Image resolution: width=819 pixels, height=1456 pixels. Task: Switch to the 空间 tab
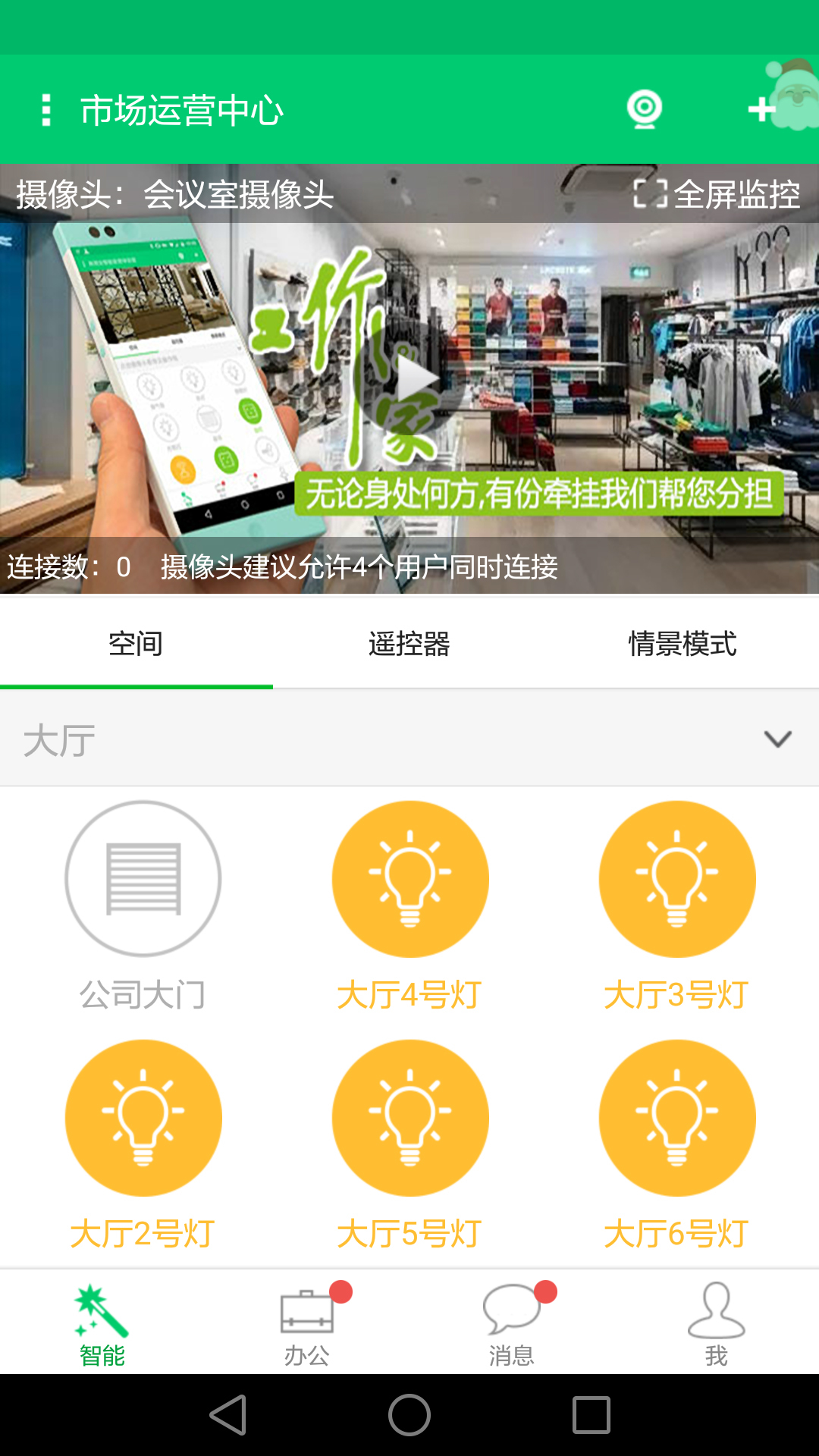click(136, 644)
